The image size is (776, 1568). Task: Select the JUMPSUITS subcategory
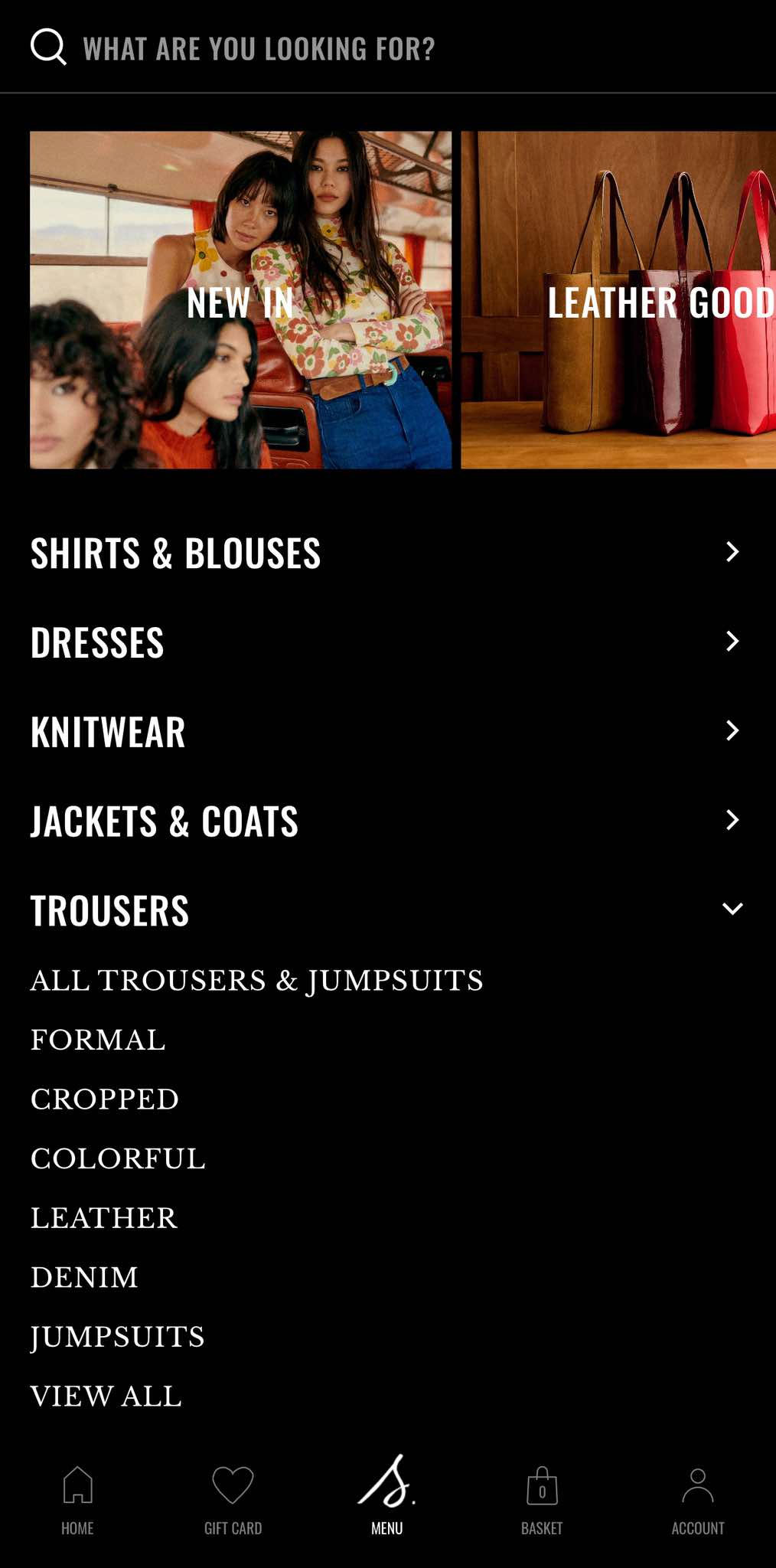pos(116,1335)
